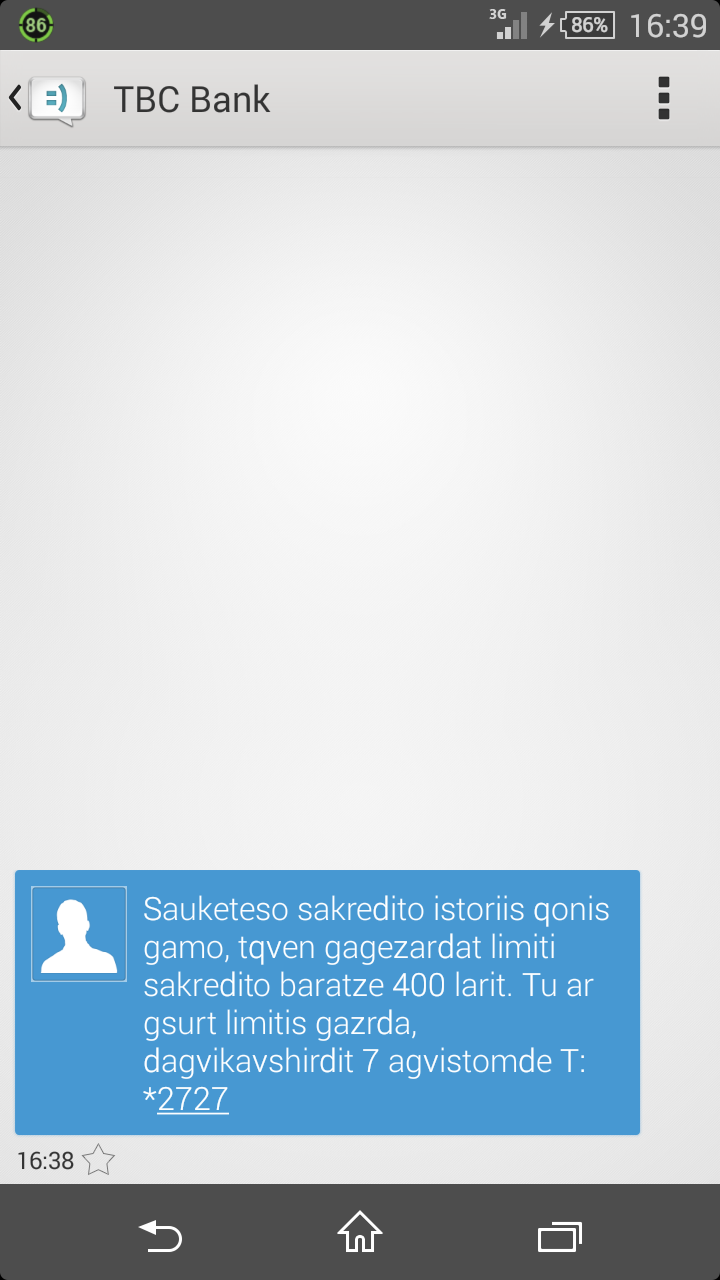Tap the battery percentage indicator showing 86%
The width and height of the screenshot is (720, 1280).
[586, 26]
